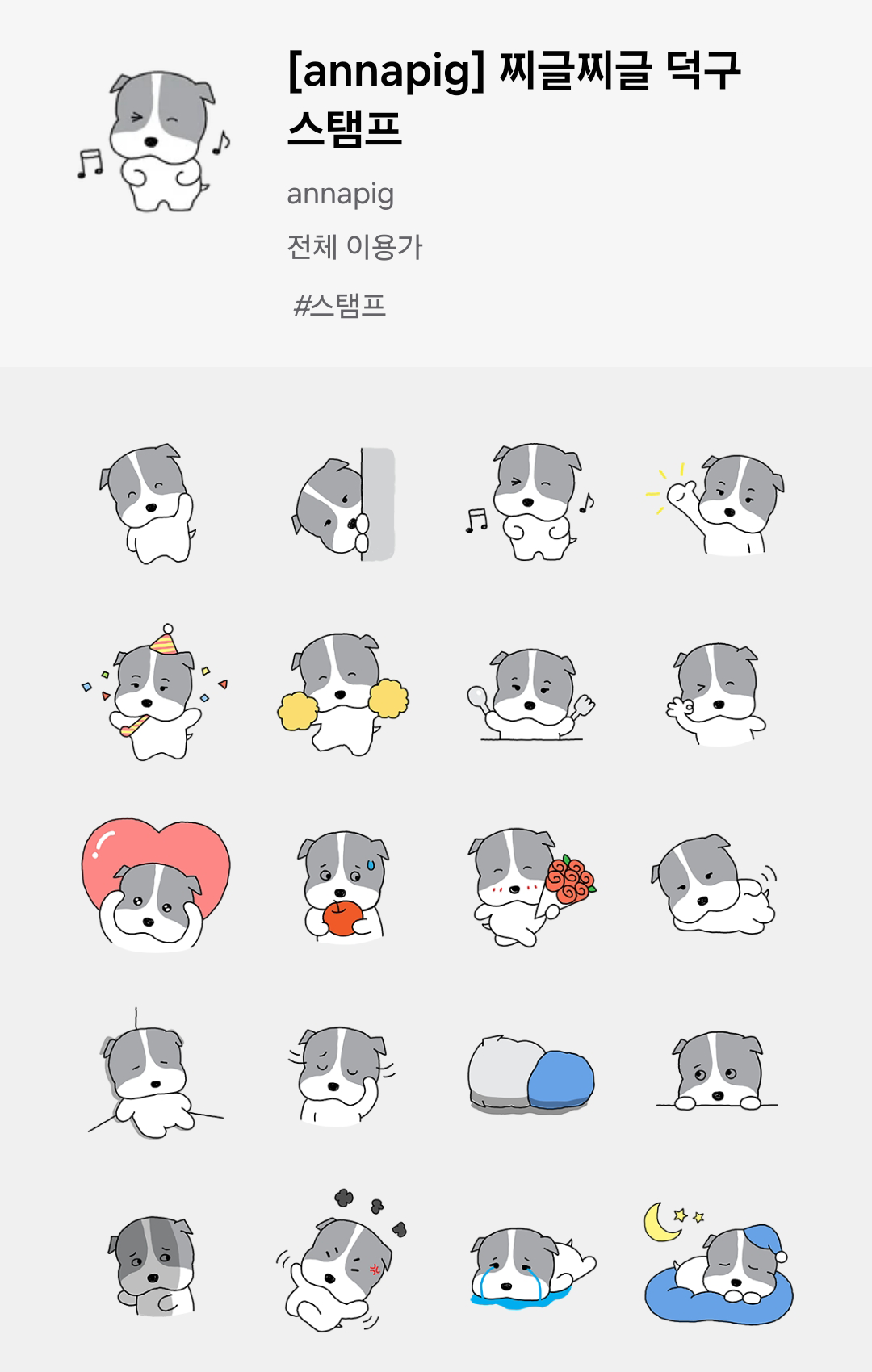Viewport: 872px width, 1372px height.
Task: Preview the dog peeking behind wall sticker
Action: click(343, 504)
